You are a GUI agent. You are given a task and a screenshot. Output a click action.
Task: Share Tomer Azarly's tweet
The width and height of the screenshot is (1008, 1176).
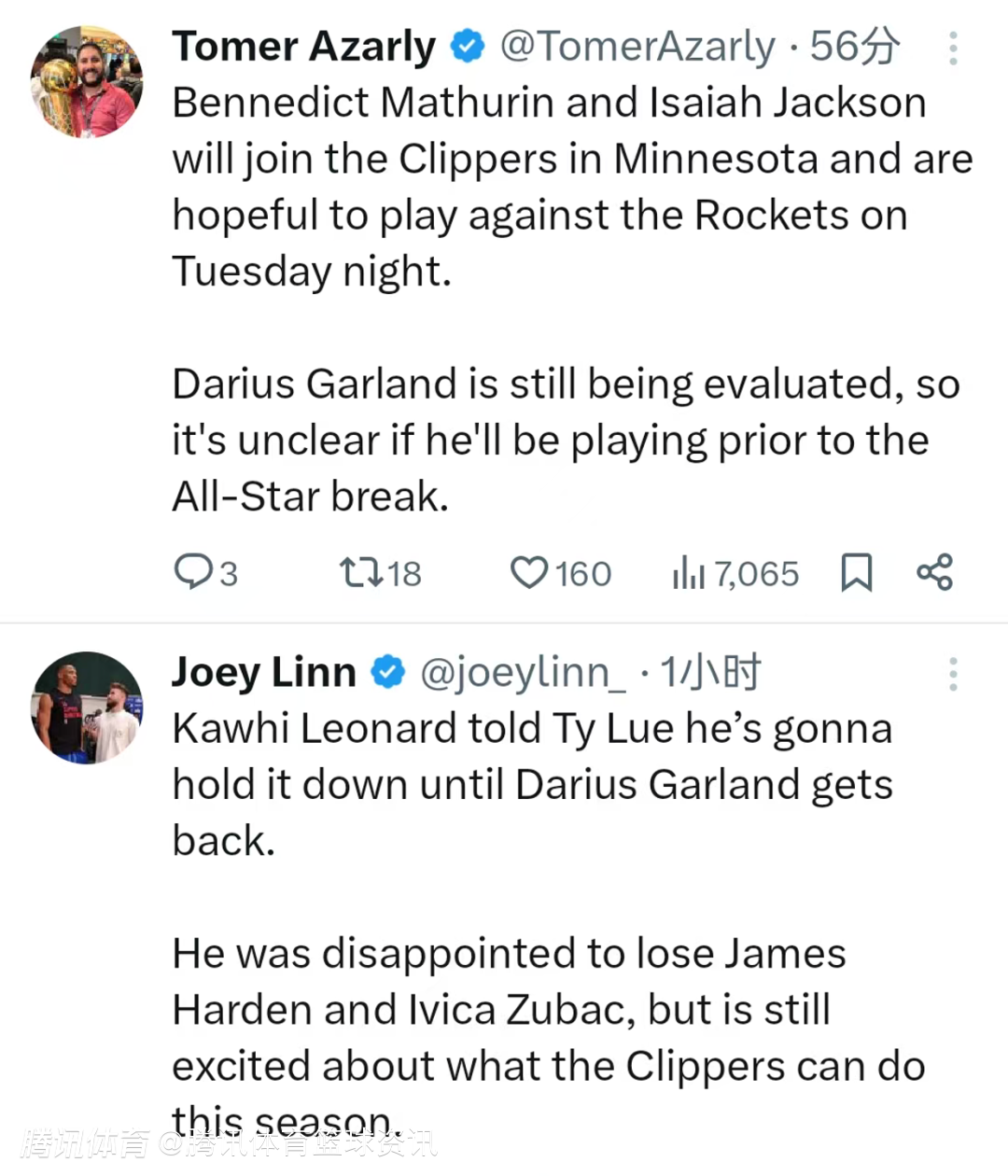click(934, 572)
